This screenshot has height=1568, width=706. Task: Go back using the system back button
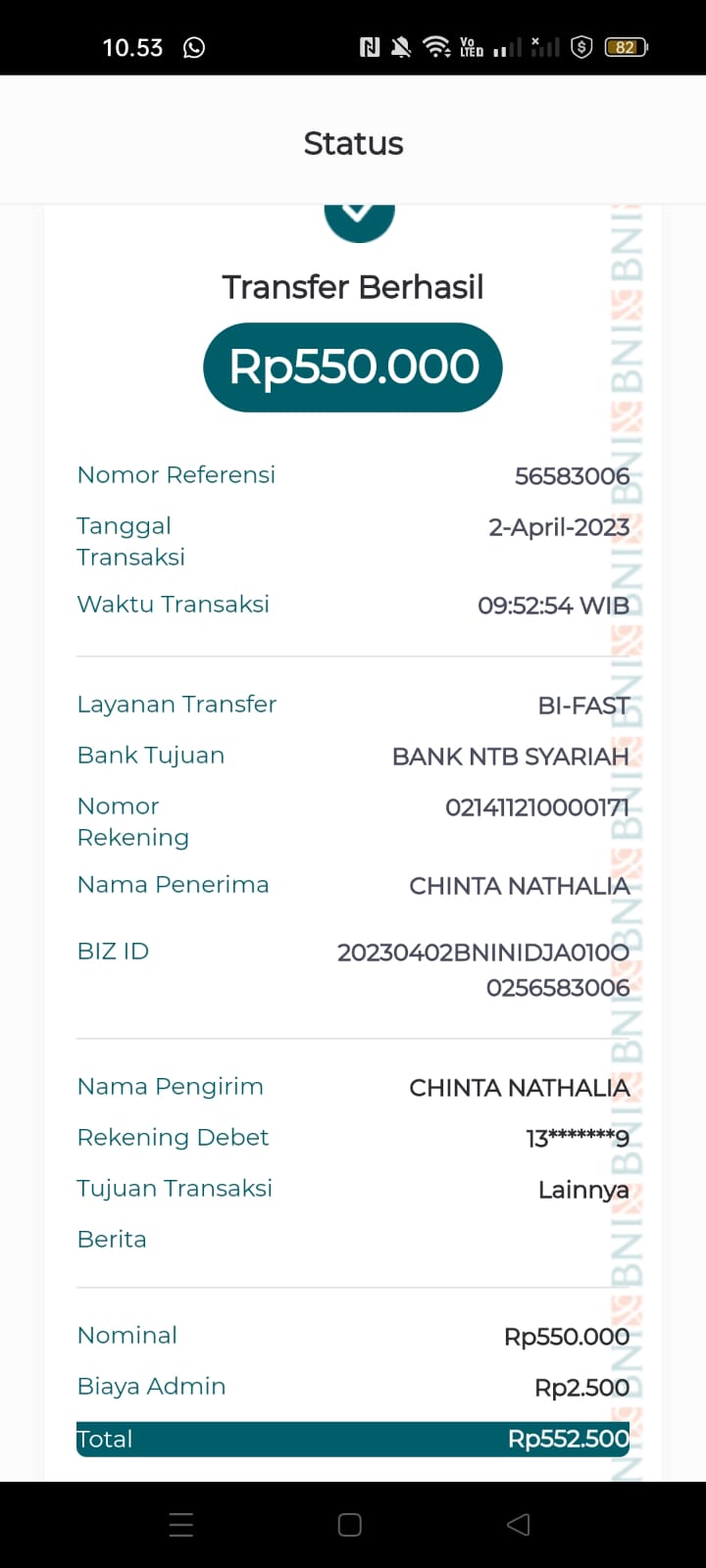pos(519,1524)
